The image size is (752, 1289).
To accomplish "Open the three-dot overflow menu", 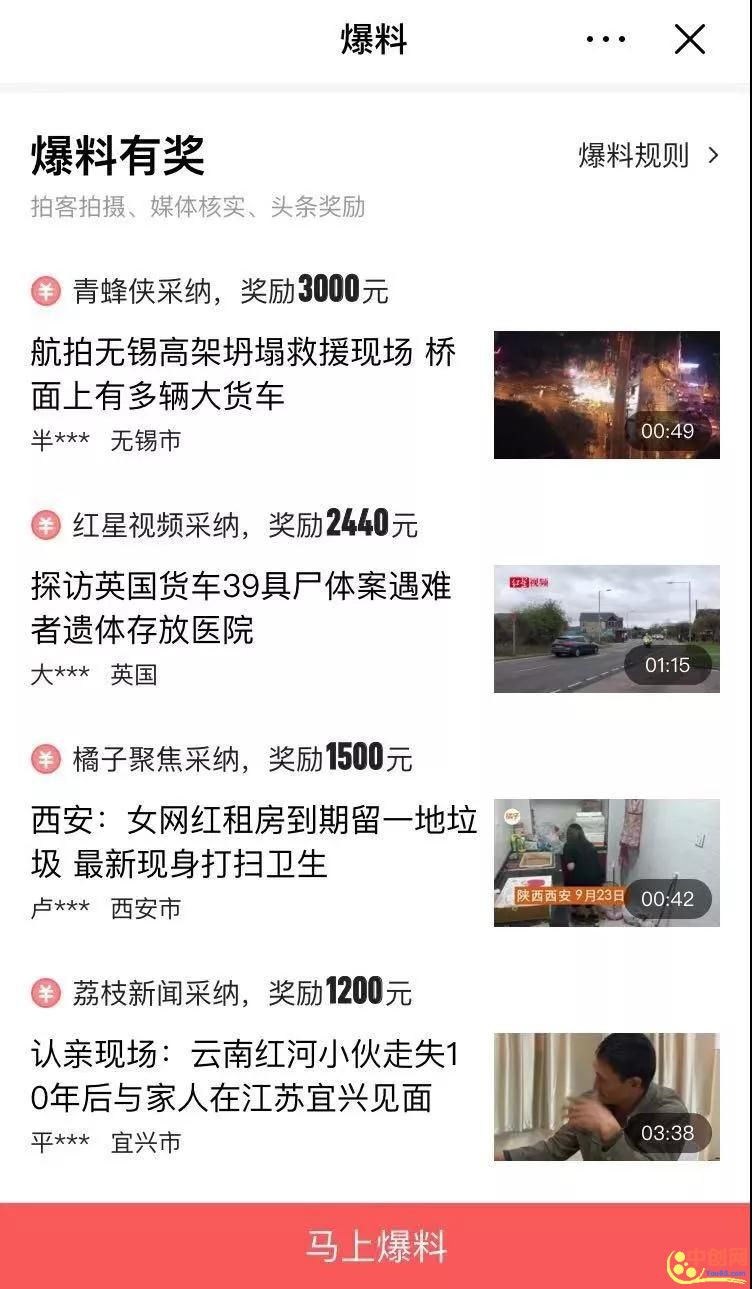I will (605, 40).
